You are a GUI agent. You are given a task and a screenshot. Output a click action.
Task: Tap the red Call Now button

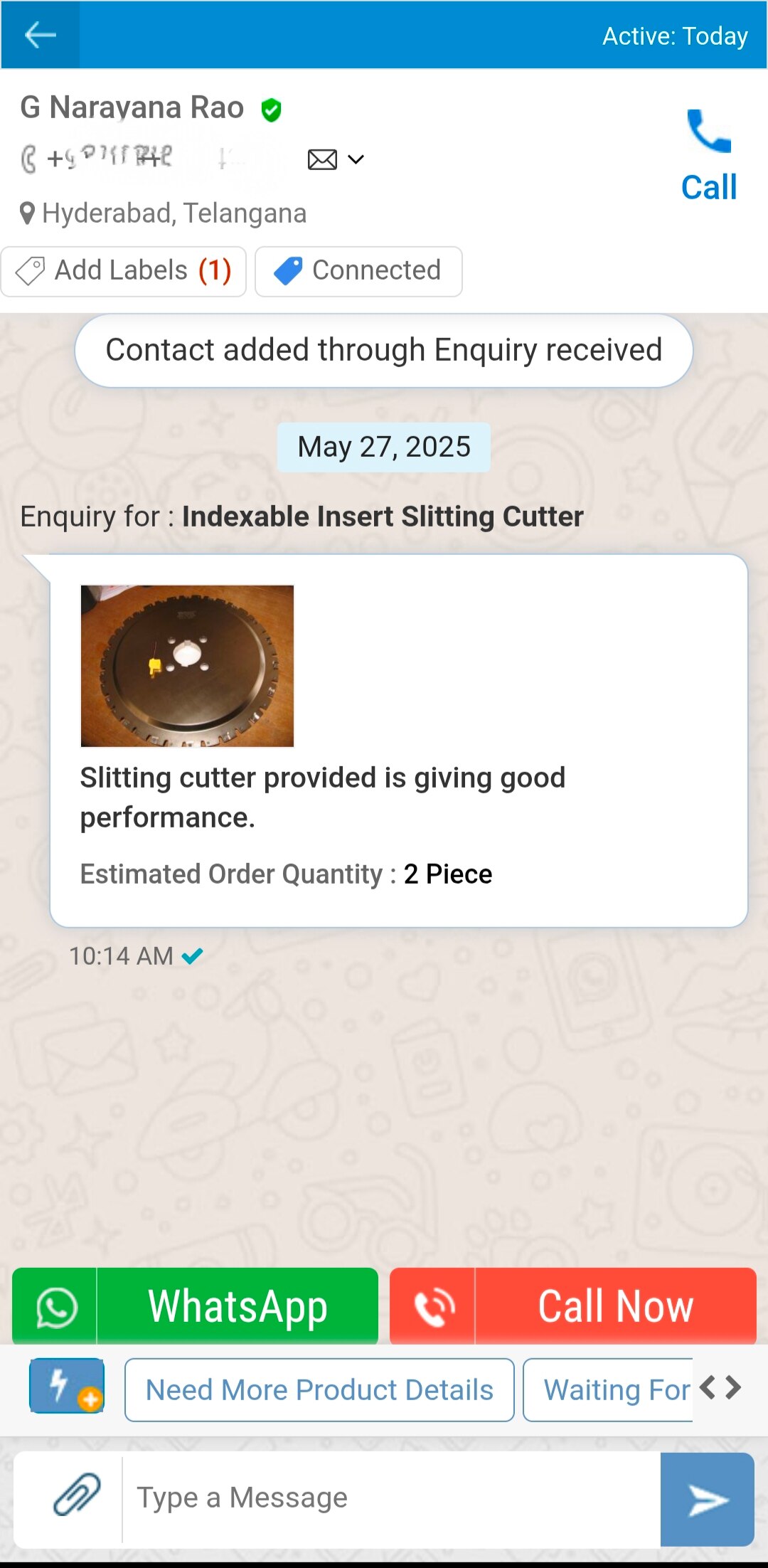coord(572,1306)
